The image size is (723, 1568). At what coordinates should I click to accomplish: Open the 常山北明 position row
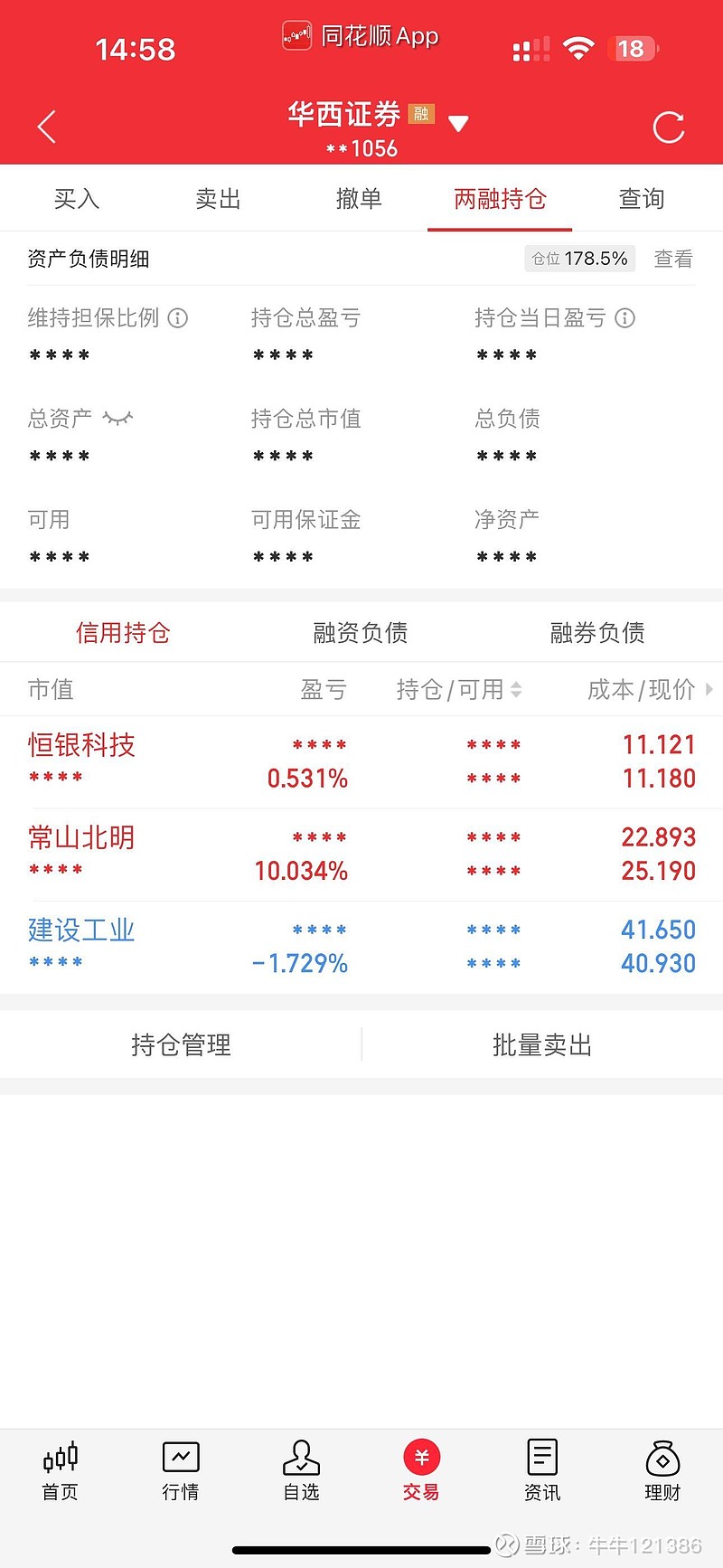pos(361,854)
